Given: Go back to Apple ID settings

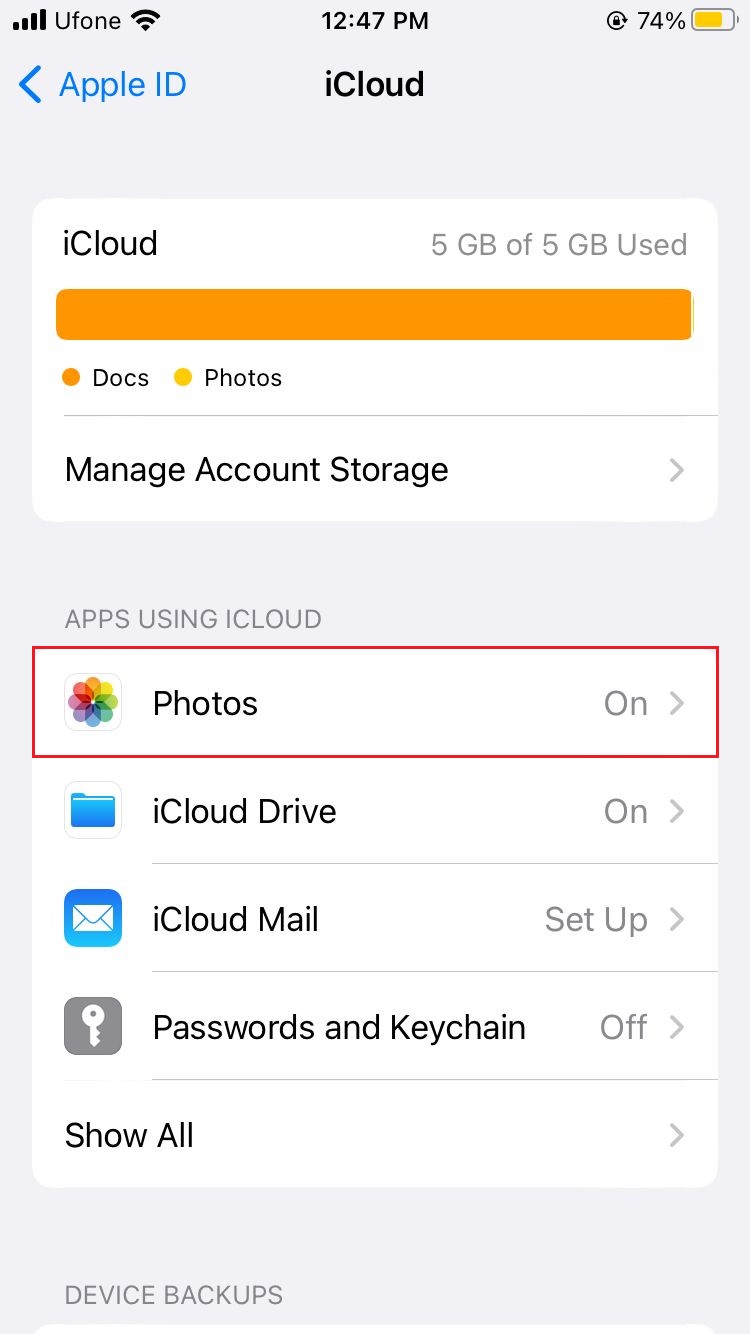Looking at the screenshot, I should tap(100, 84).
